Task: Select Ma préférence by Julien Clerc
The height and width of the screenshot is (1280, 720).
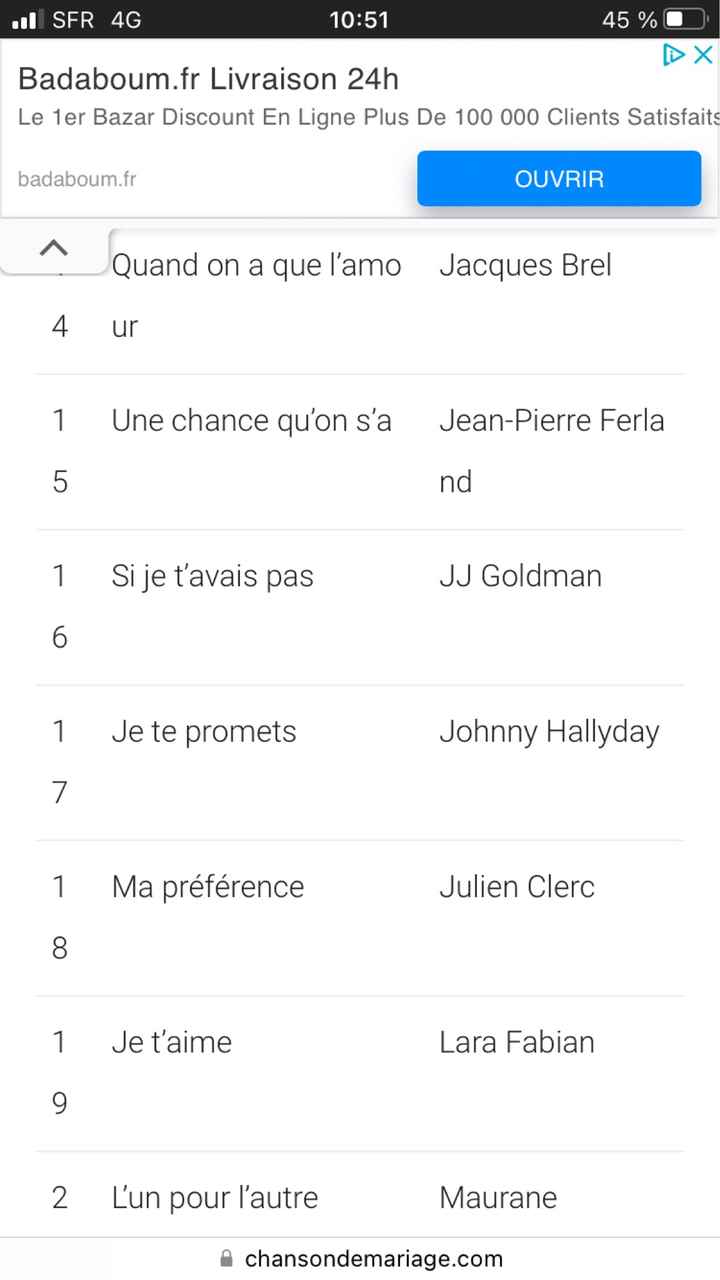Action: click(x=207, y=886)
